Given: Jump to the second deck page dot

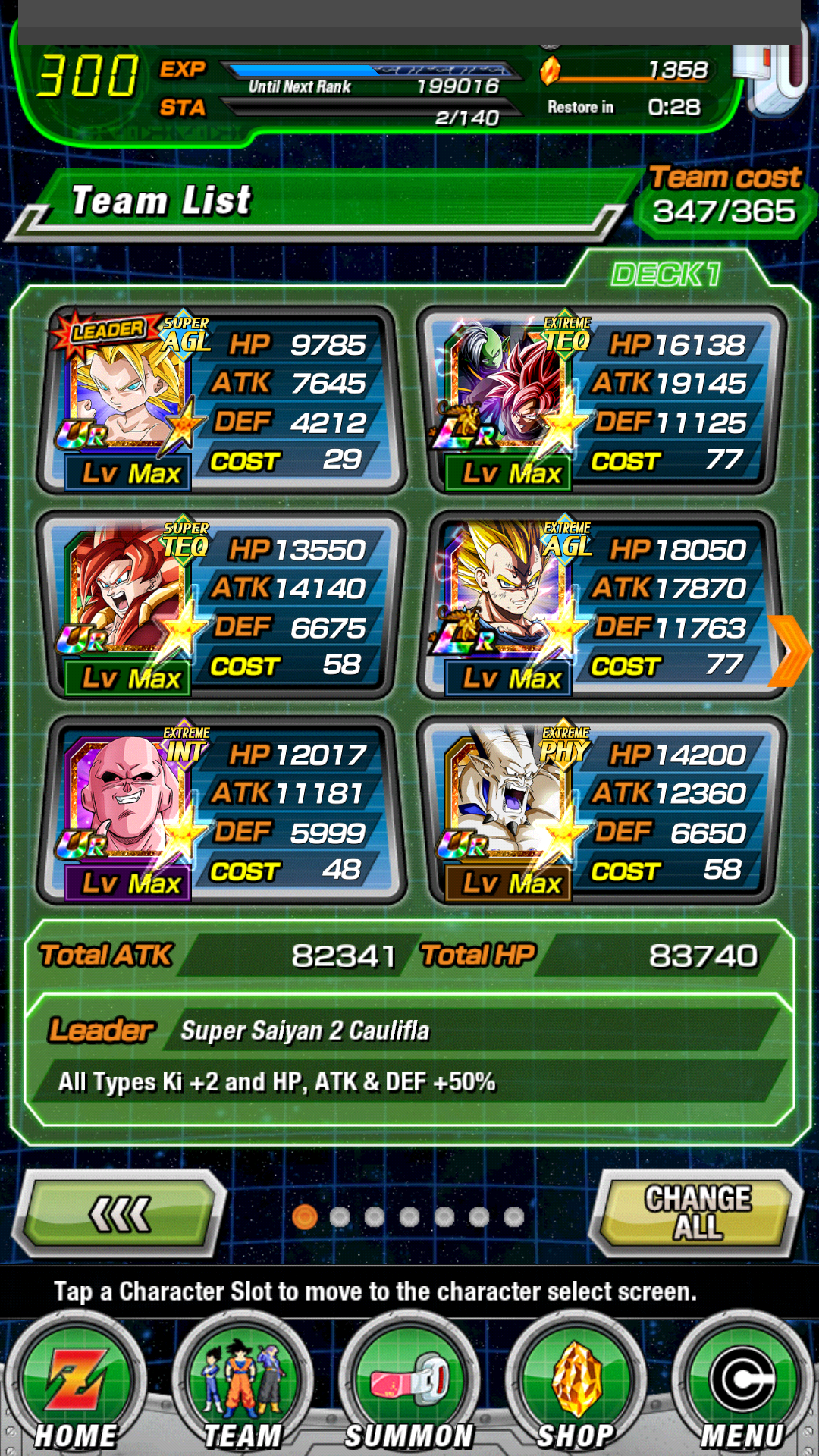Looking at the screenshot, I should [x=340, y=1216].
